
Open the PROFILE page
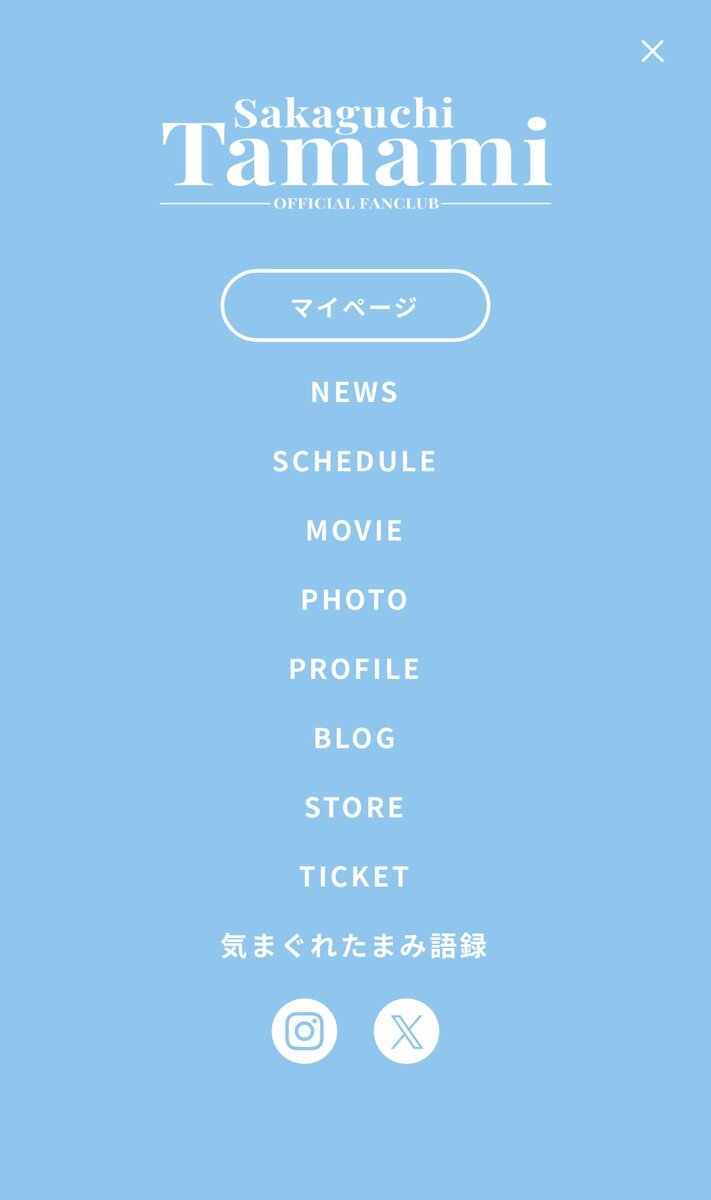point(355,668)
